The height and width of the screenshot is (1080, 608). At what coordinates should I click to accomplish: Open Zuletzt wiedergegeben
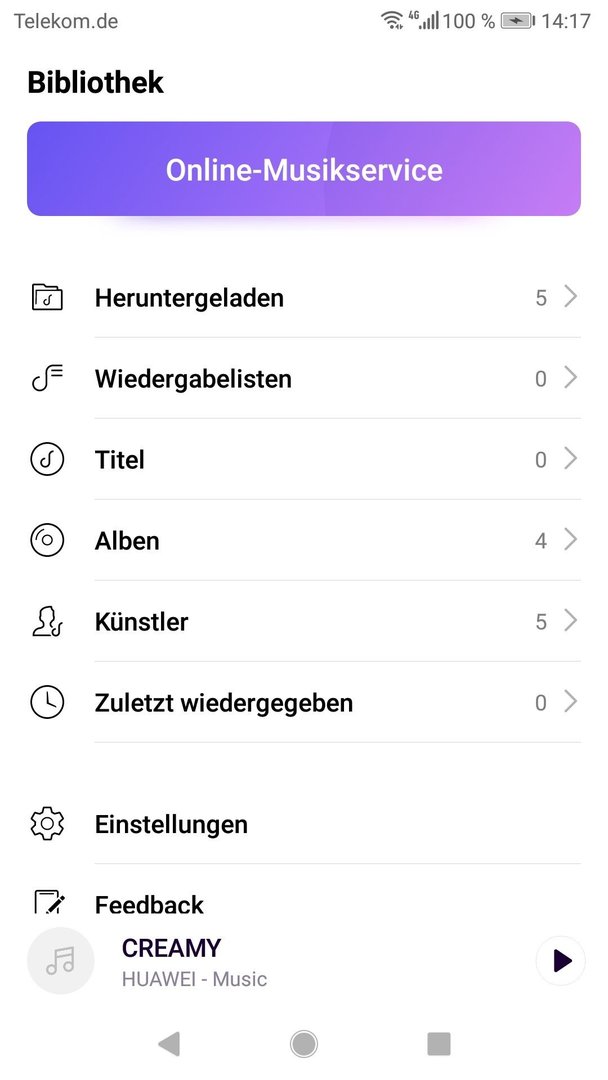304,703
